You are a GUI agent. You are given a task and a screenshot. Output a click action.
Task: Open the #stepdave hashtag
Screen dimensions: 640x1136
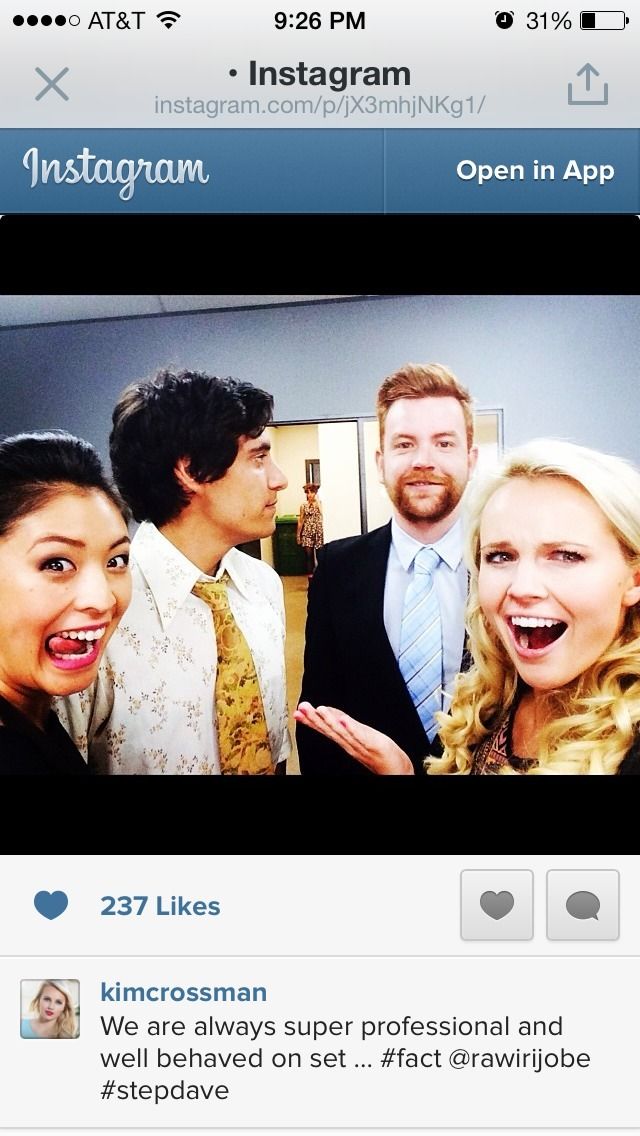(x=165, y=1090)
